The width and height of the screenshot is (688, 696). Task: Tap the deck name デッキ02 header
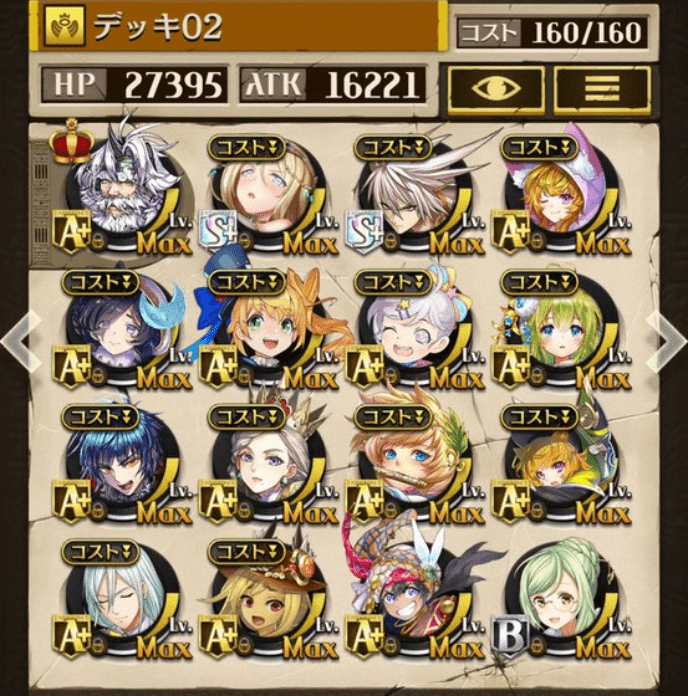[240, 28]
